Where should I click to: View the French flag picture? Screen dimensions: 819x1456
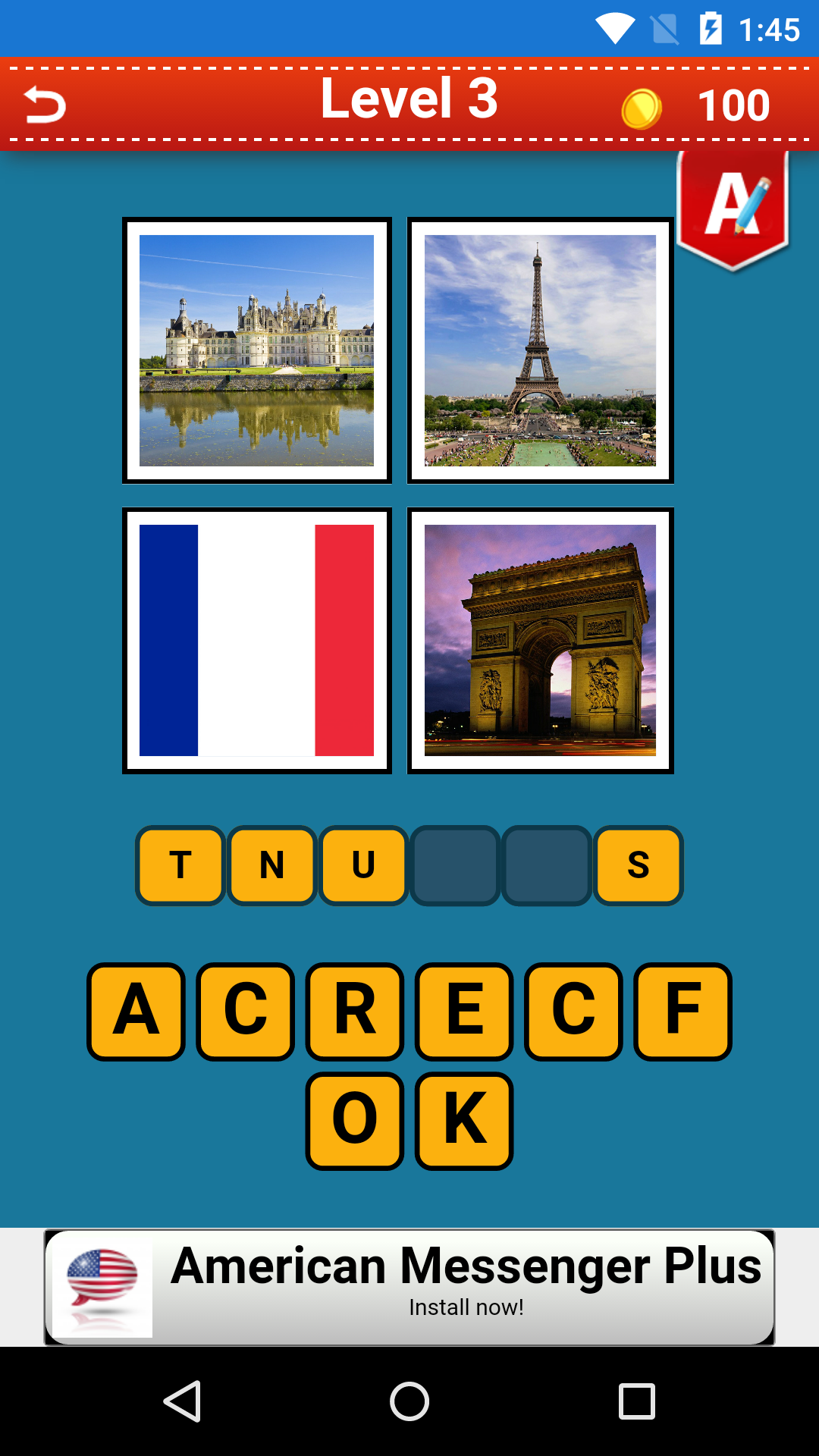click(x=256, y=639)
